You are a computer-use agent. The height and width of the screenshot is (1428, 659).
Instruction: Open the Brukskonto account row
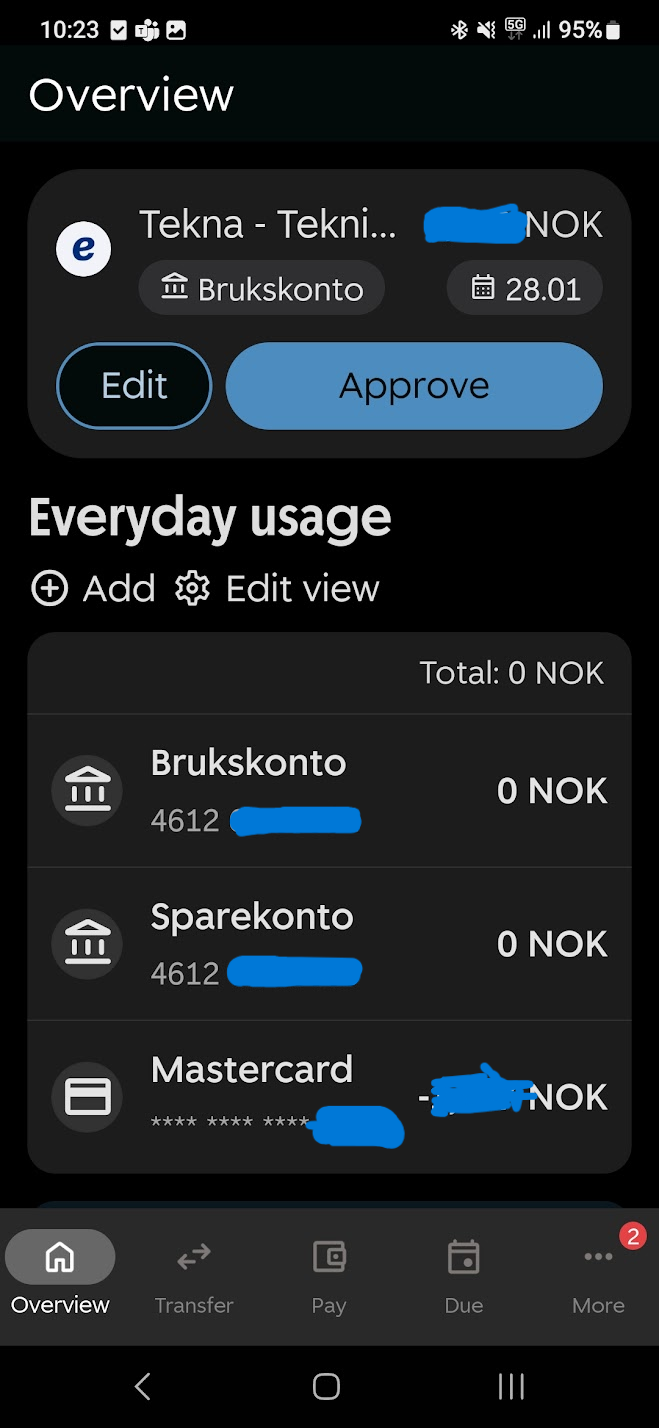tap(329, 791)
